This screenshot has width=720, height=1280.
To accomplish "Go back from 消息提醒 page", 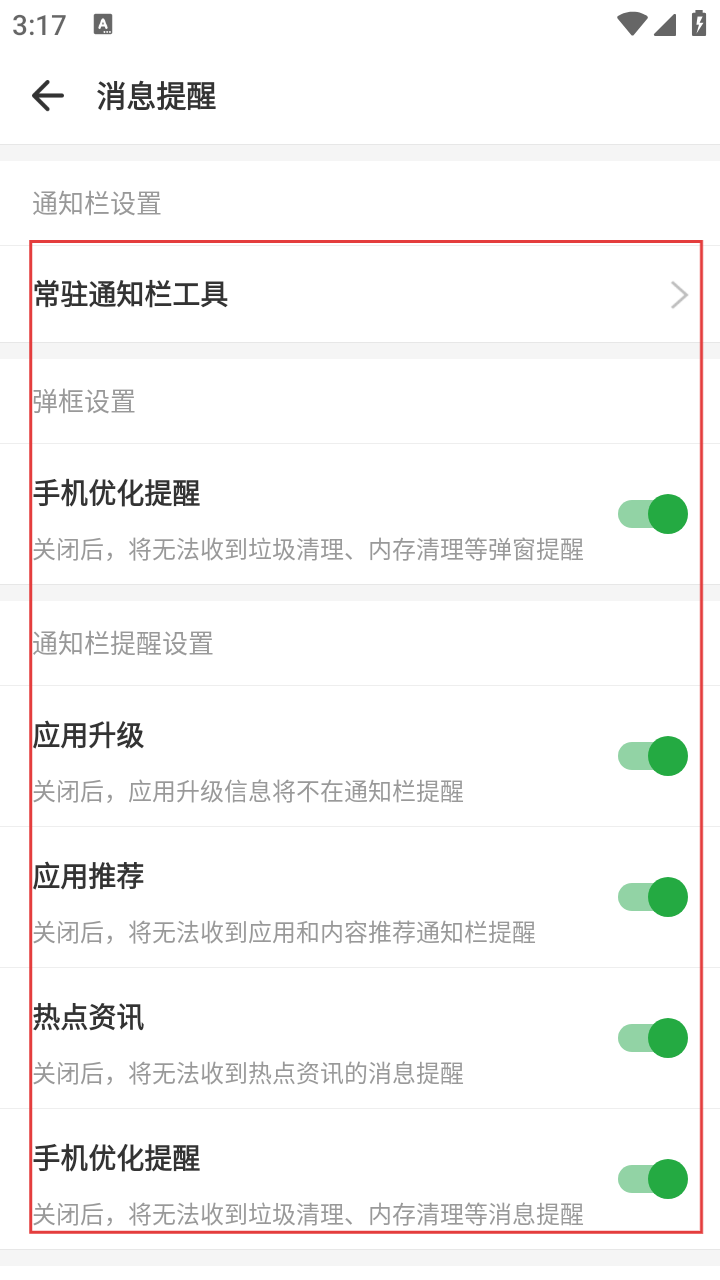I will (47, 96).
